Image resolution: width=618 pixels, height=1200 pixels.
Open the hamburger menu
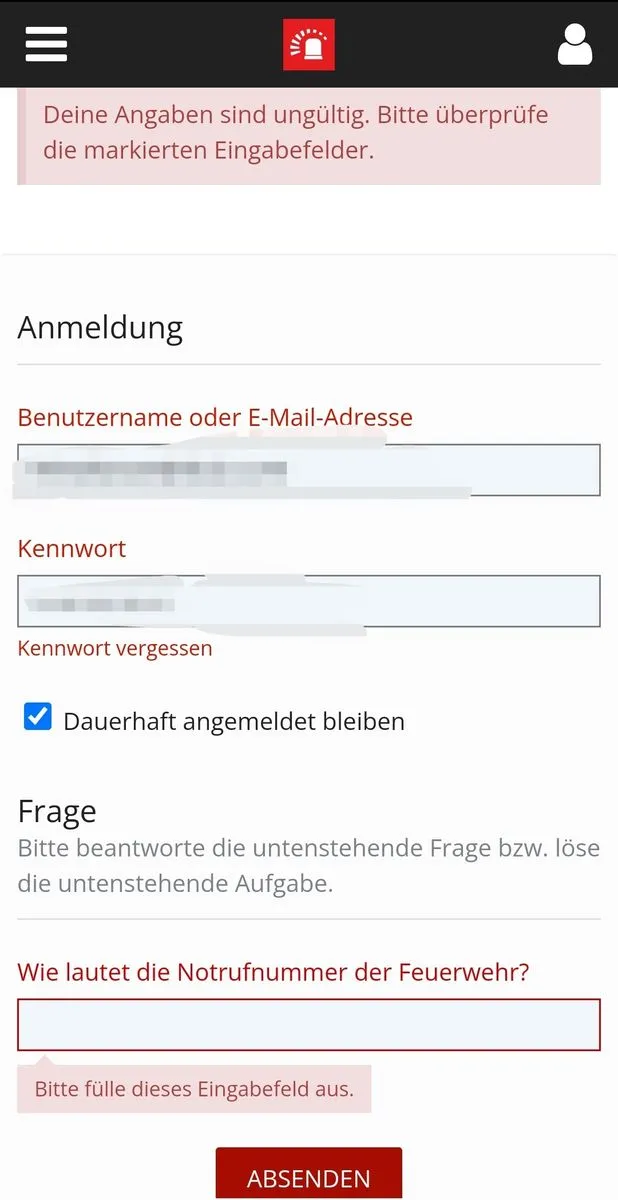[46, 44]
